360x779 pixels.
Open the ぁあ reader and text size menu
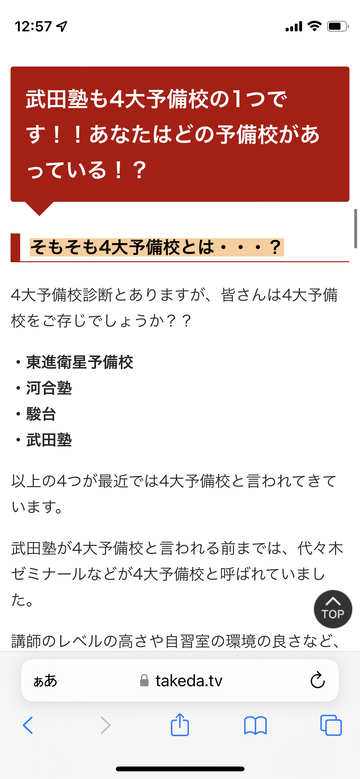point(45,681)
